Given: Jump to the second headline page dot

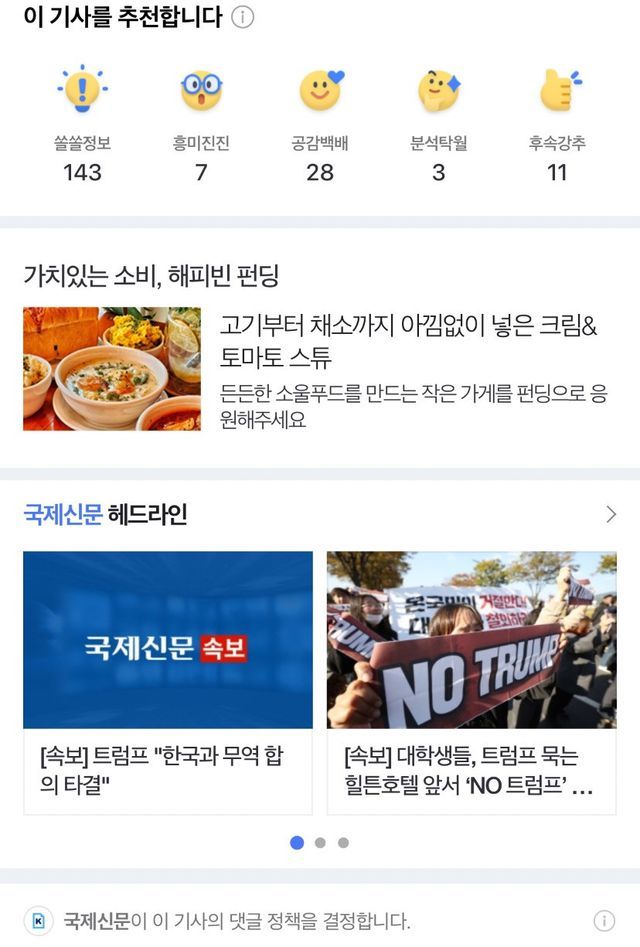Looking at the screenshot, I should point(320,842).
